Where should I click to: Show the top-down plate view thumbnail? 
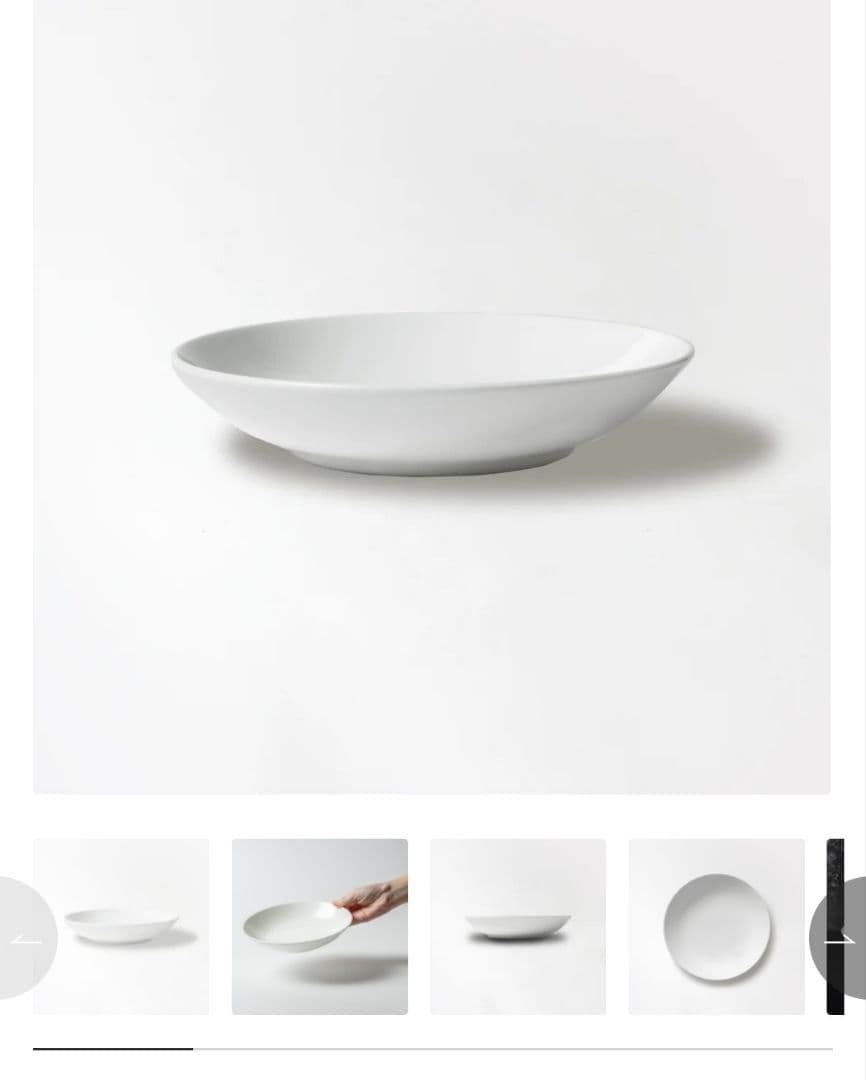tap(716, 926)
